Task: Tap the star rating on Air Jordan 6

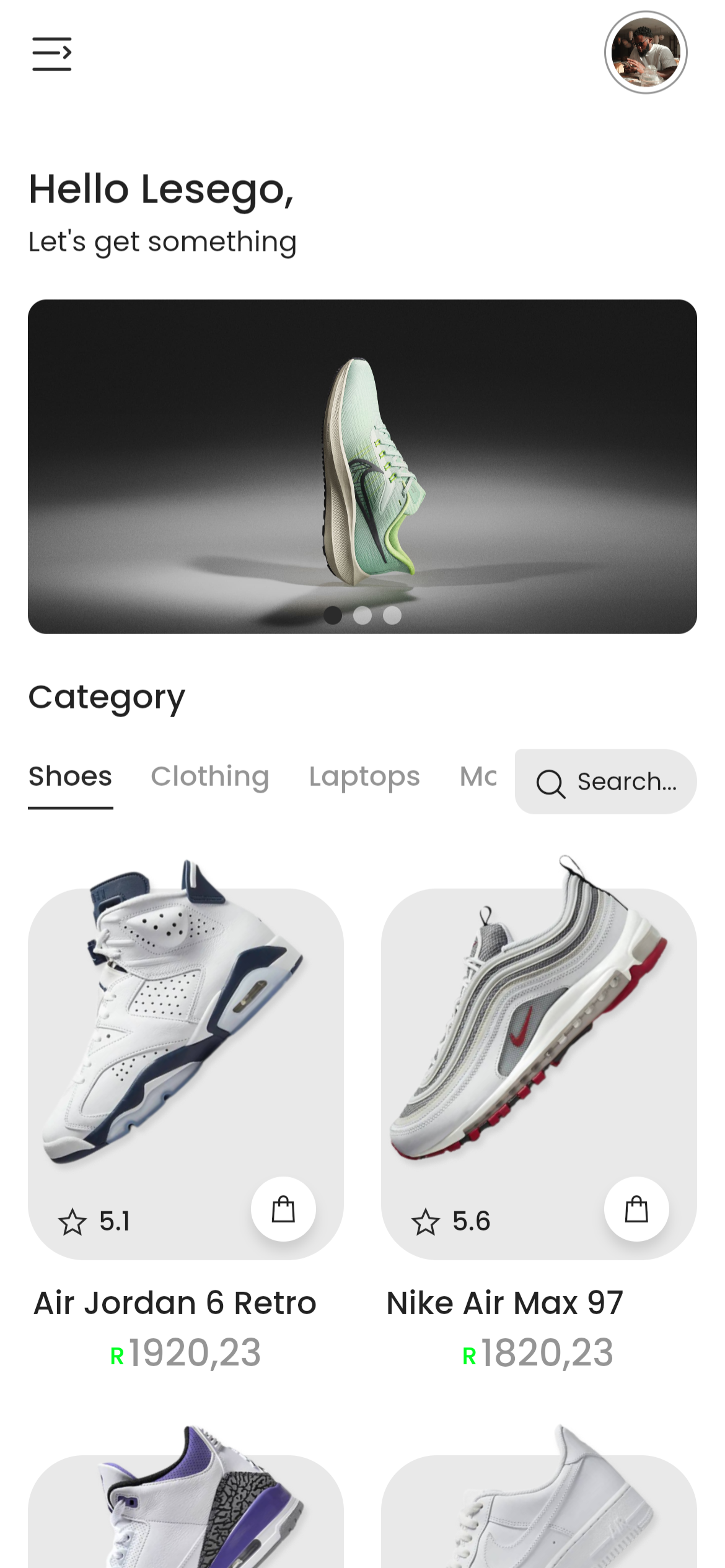Action: 72,1222
